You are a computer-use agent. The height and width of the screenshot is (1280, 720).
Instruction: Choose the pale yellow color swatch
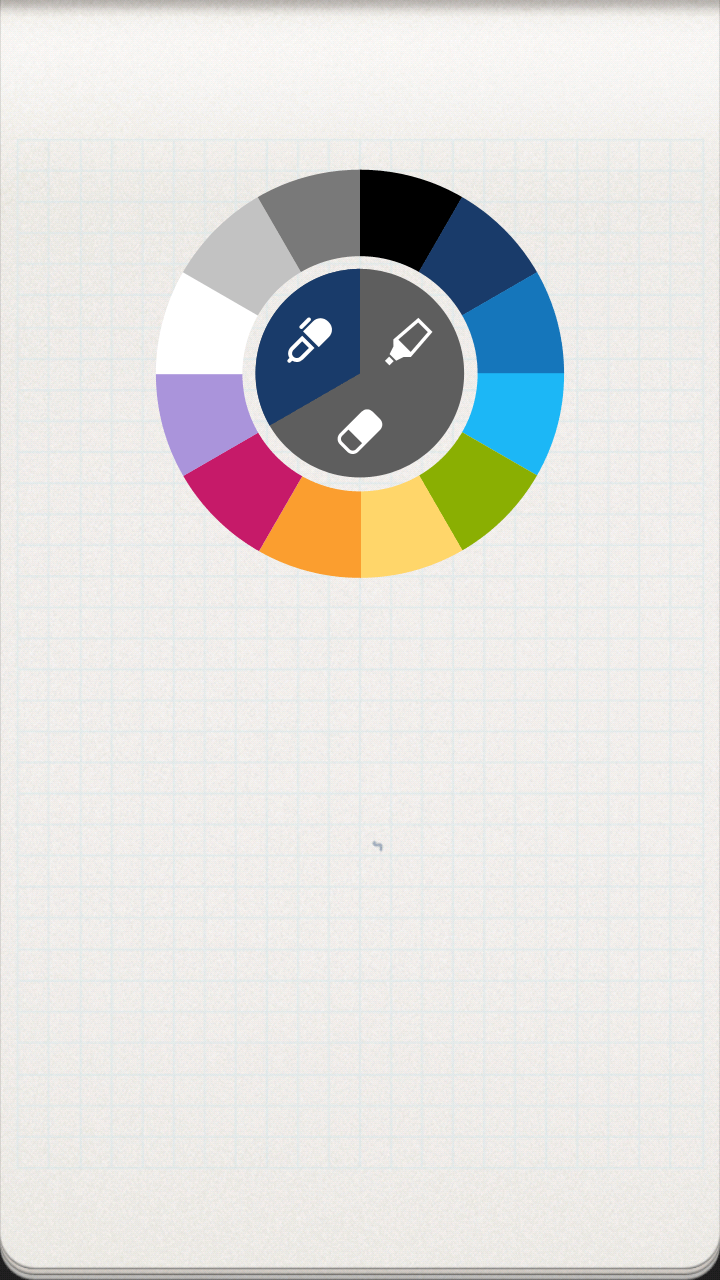[x=404, y=532]
